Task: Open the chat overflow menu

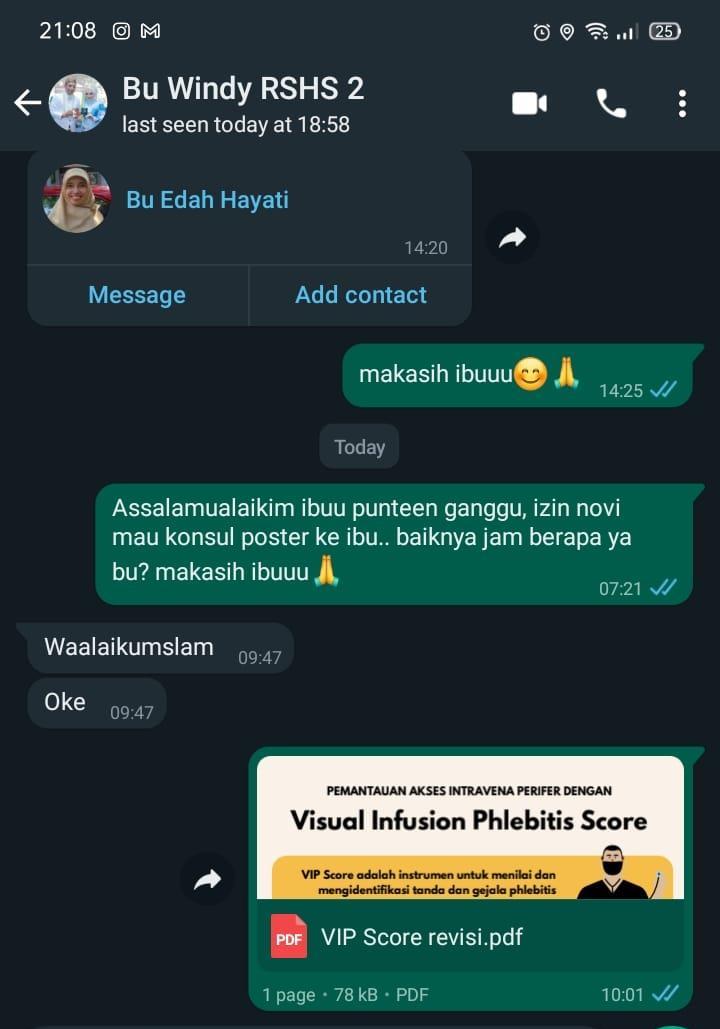Action: [682, 103]
